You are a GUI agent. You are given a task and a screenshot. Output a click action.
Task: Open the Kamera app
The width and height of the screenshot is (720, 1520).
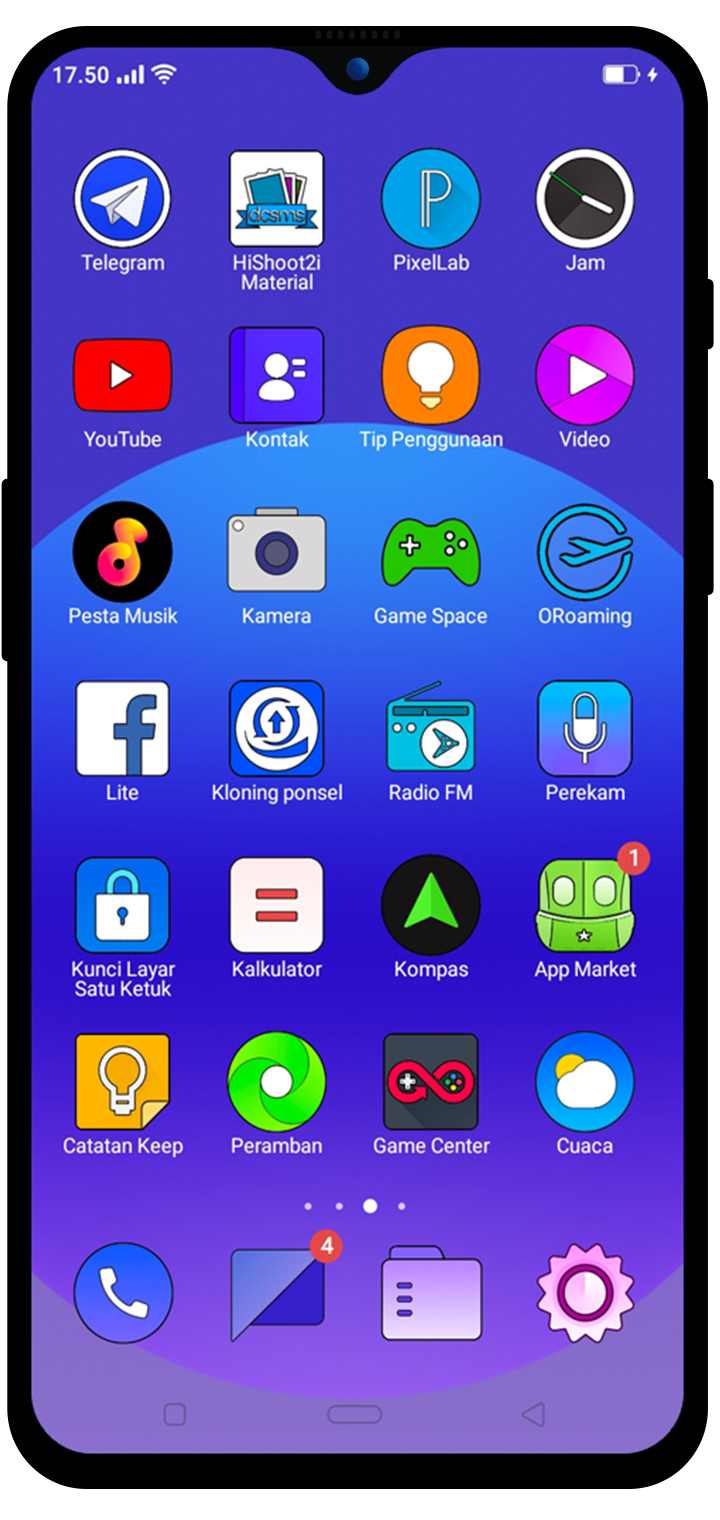pos(277,551)
